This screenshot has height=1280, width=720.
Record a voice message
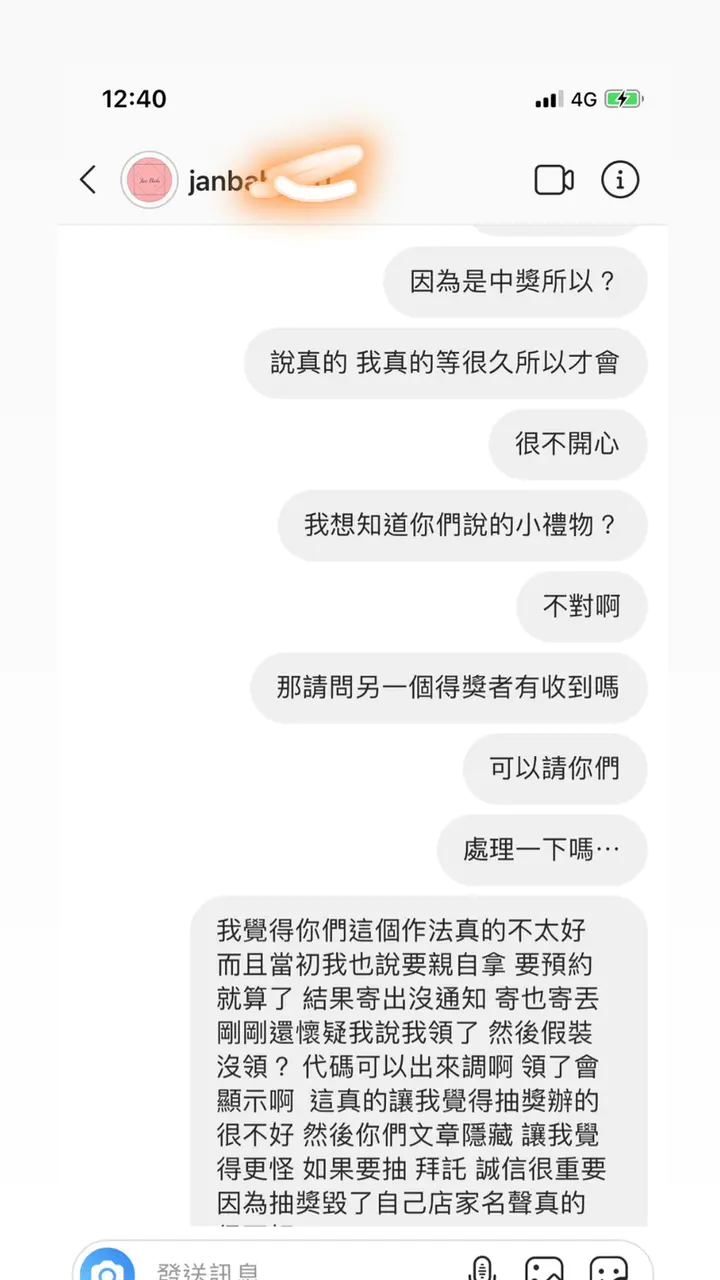482,1268
